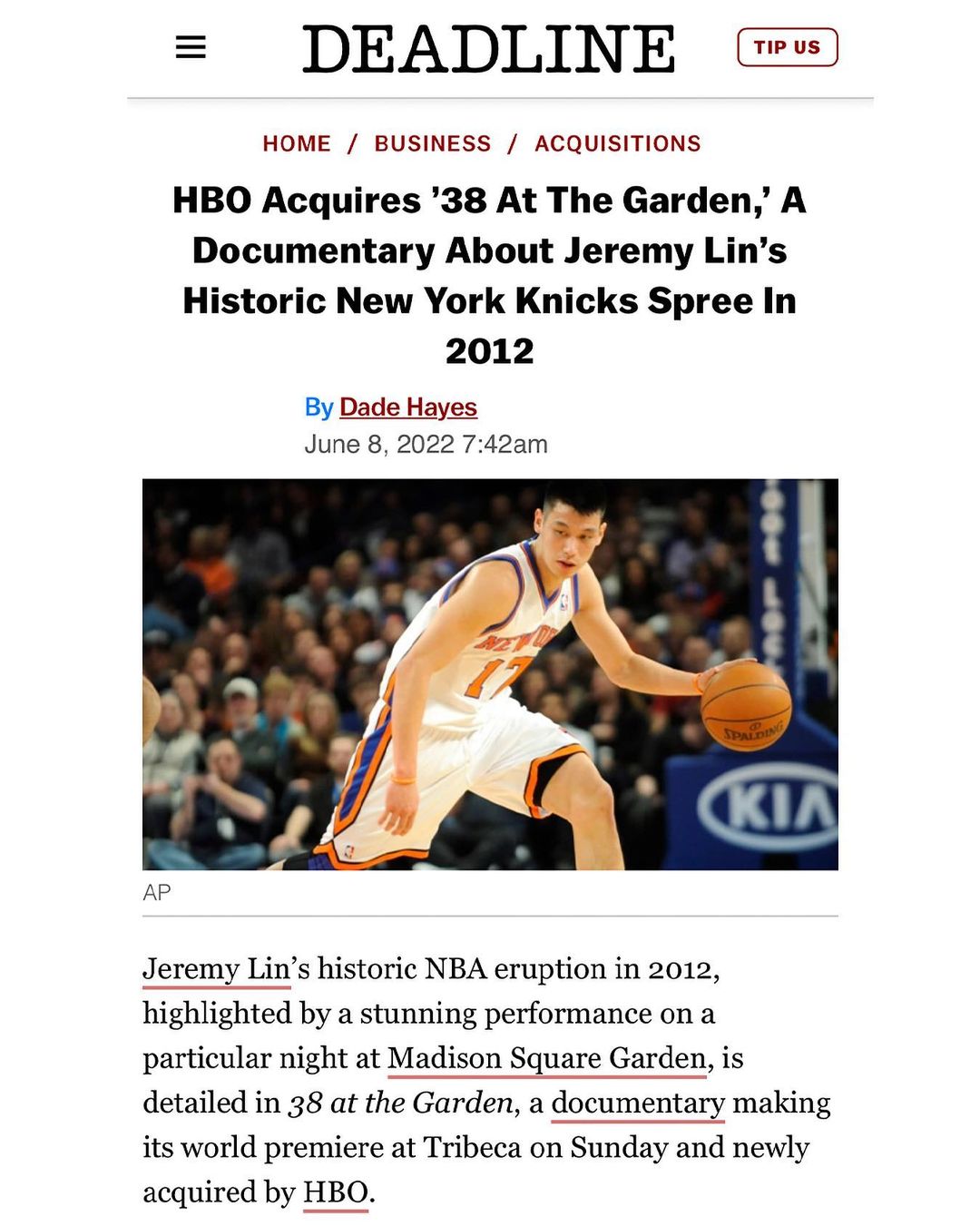Viewport: 980px width, 1226px height.
Task: Tap the DEADLINE logo to go home
Action: tap(489, 48)
